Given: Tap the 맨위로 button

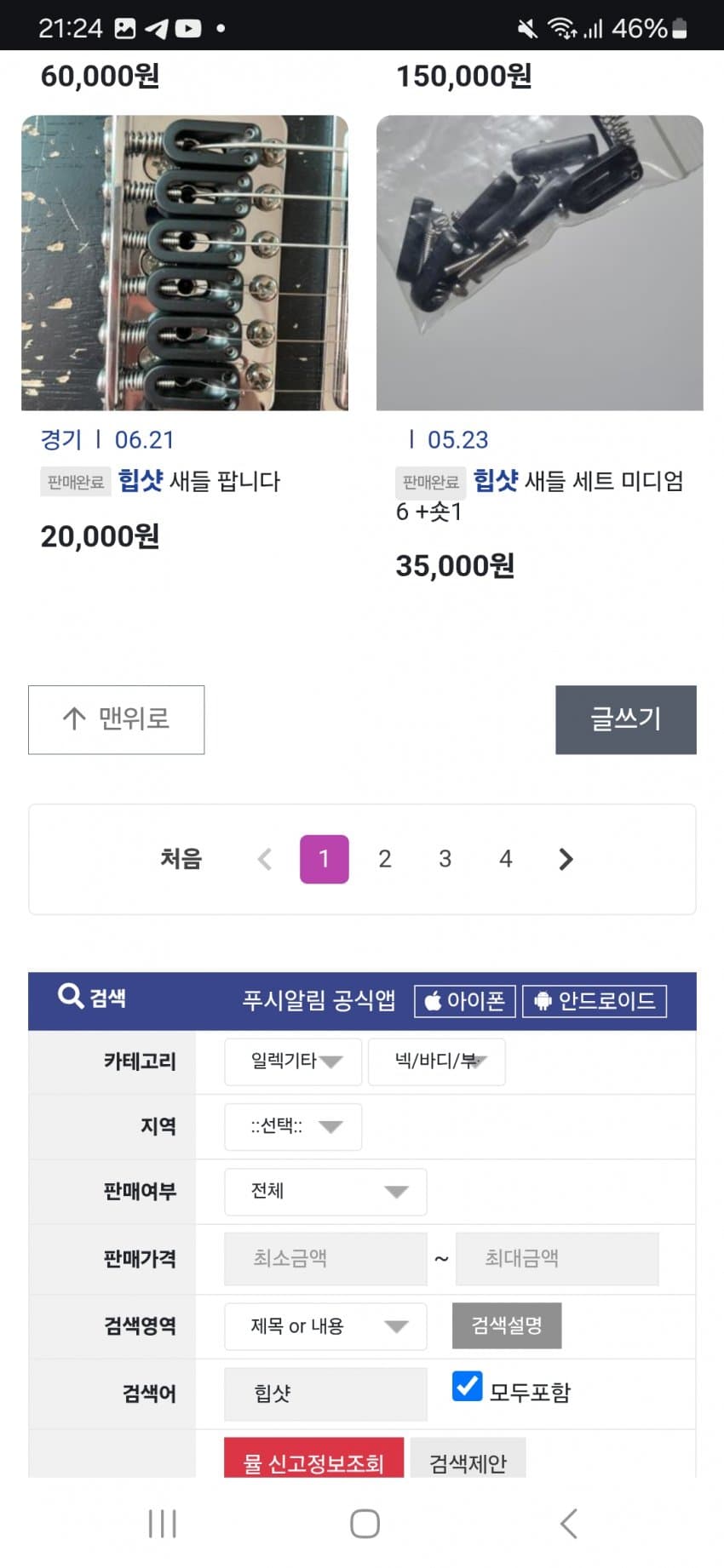Looking at the screenshot, I should pyautogui.click(x=117, y=719).
